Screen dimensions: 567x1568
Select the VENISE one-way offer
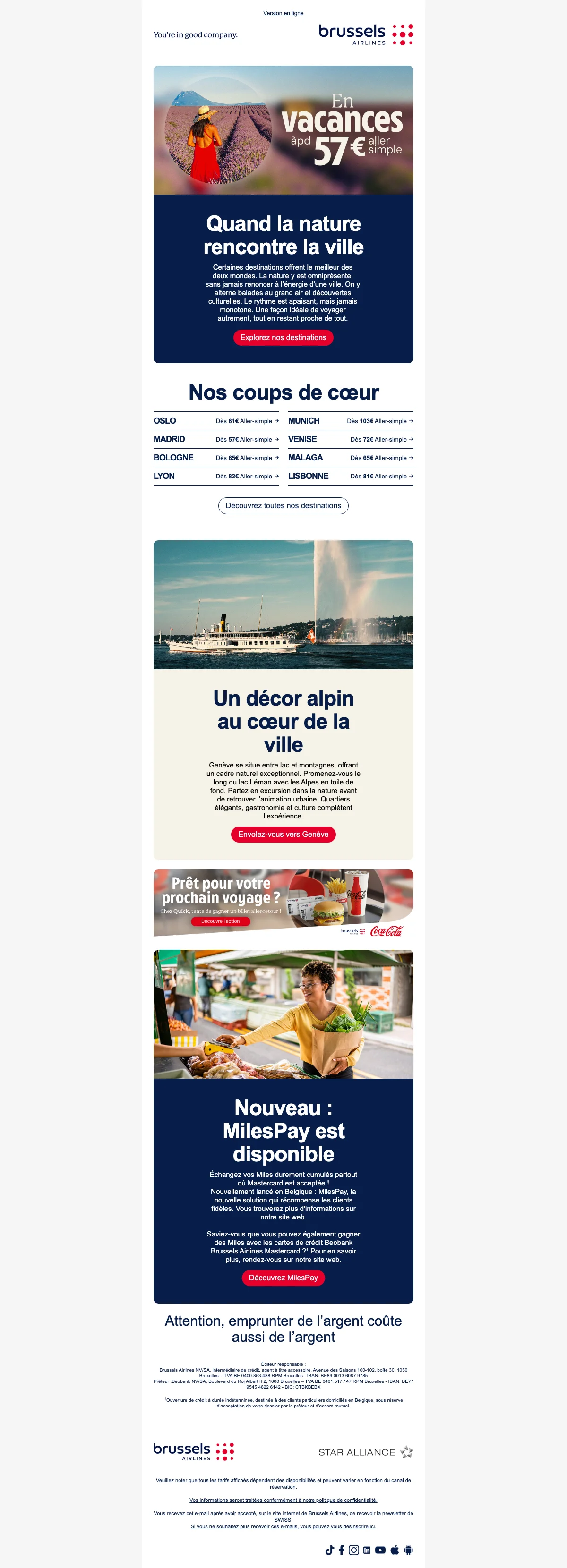351,439
